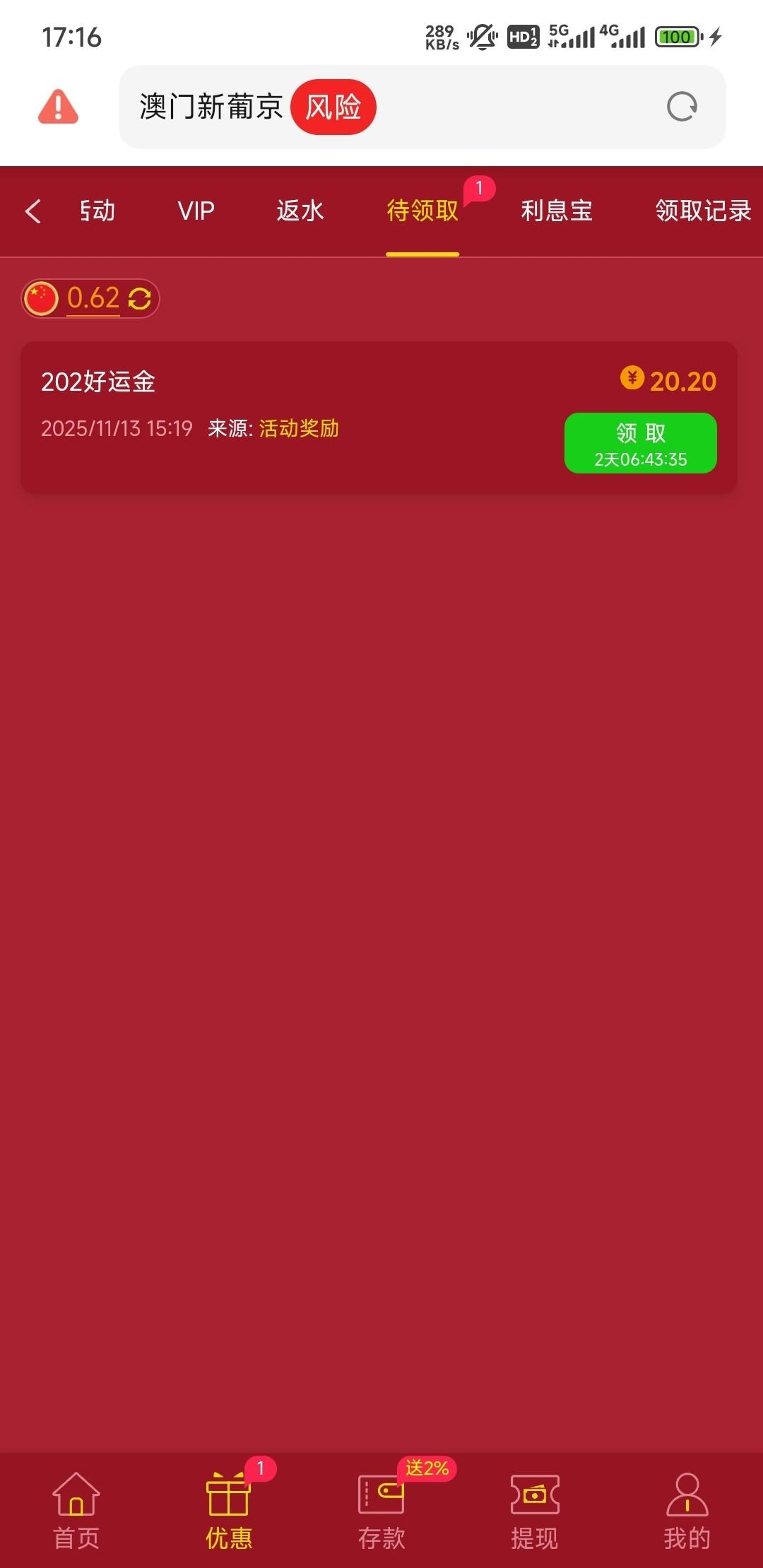This screenshot has height=1568, width=763.
Task: Switch to the 我的 tab
Action: tap(687, 1510)
